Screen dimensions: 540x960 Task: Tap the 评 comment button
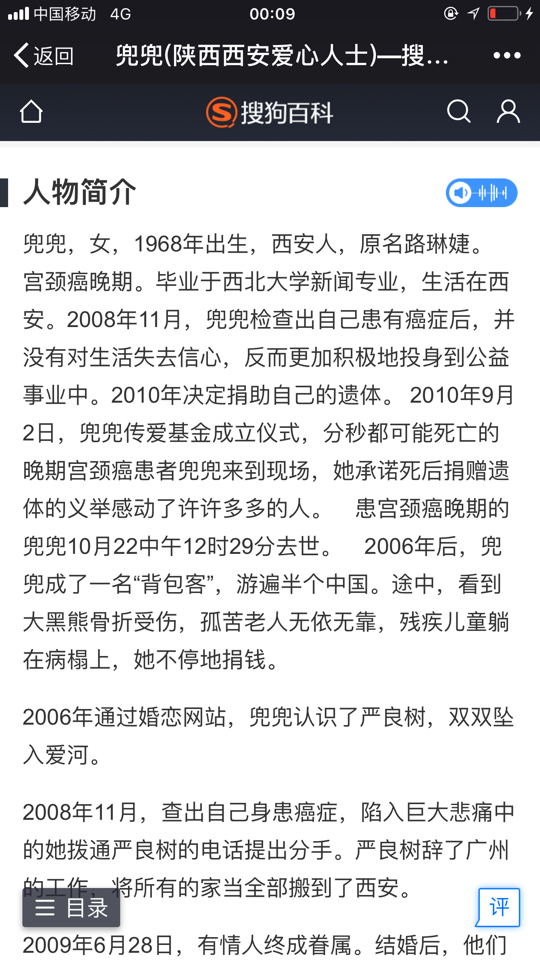coord(499,907)
